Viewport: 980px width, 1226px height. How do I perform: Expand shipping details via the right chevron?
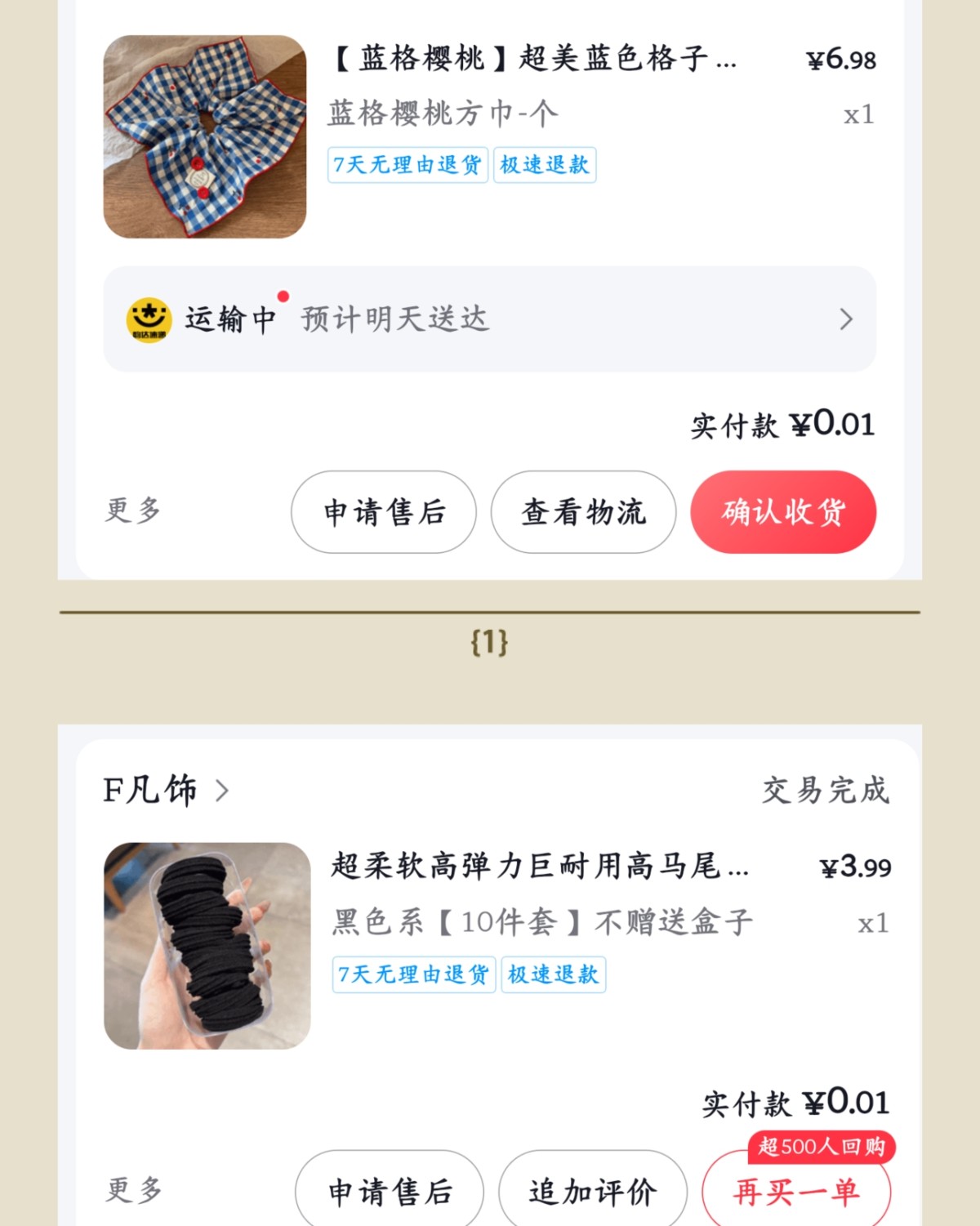[847, 319]
